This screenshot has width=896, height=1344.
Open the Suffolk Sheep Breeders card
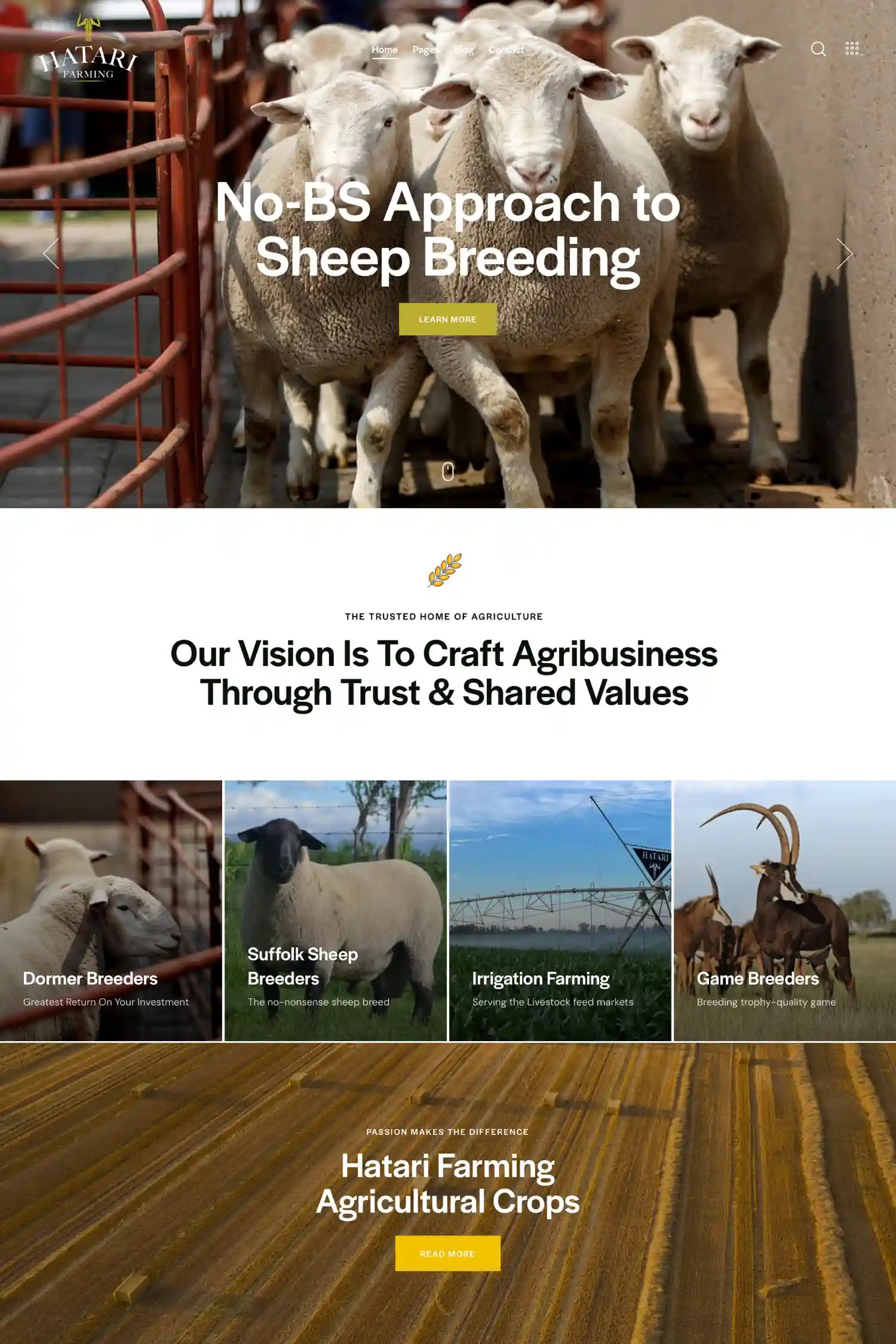click(335, 910)
